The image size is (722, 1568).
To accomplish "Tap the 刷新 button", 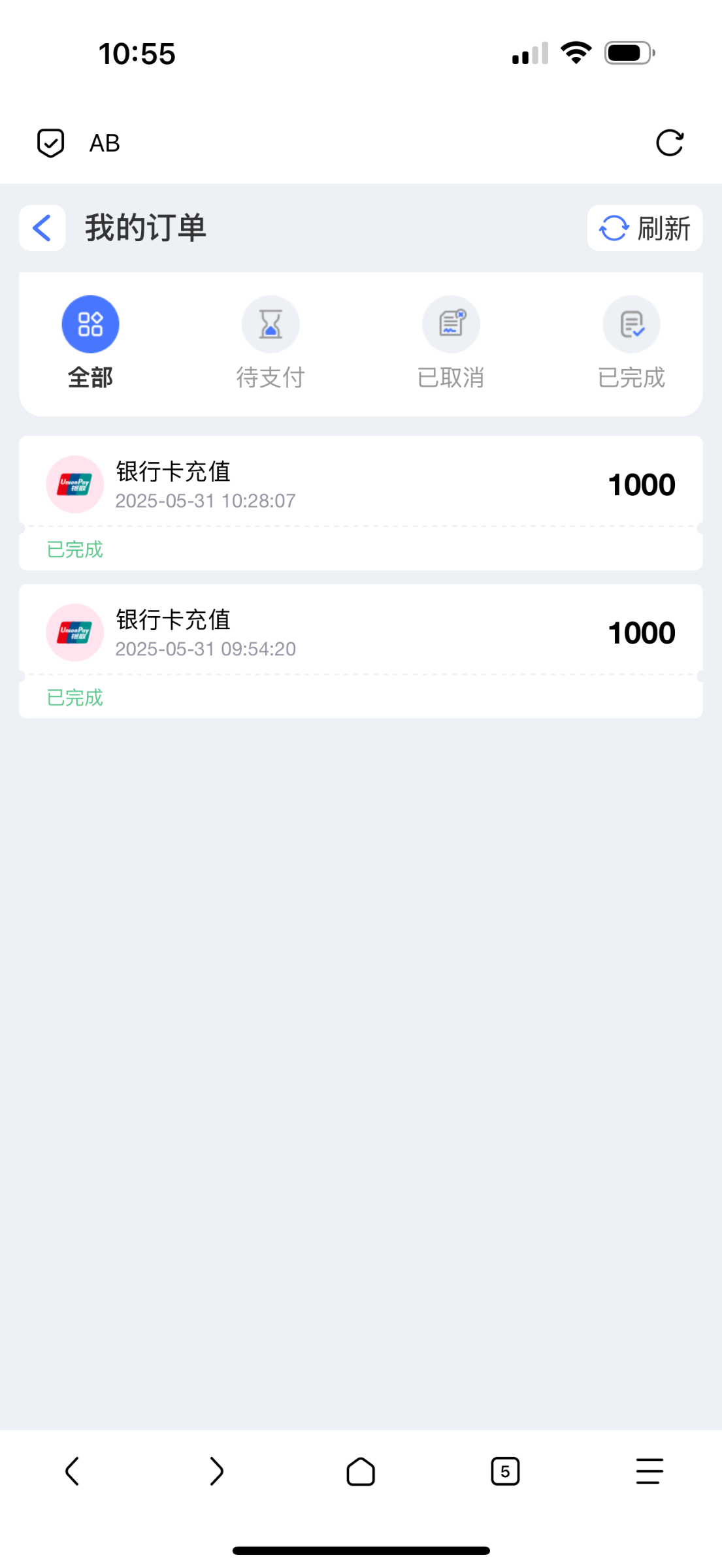I will (x=644, y=228).
